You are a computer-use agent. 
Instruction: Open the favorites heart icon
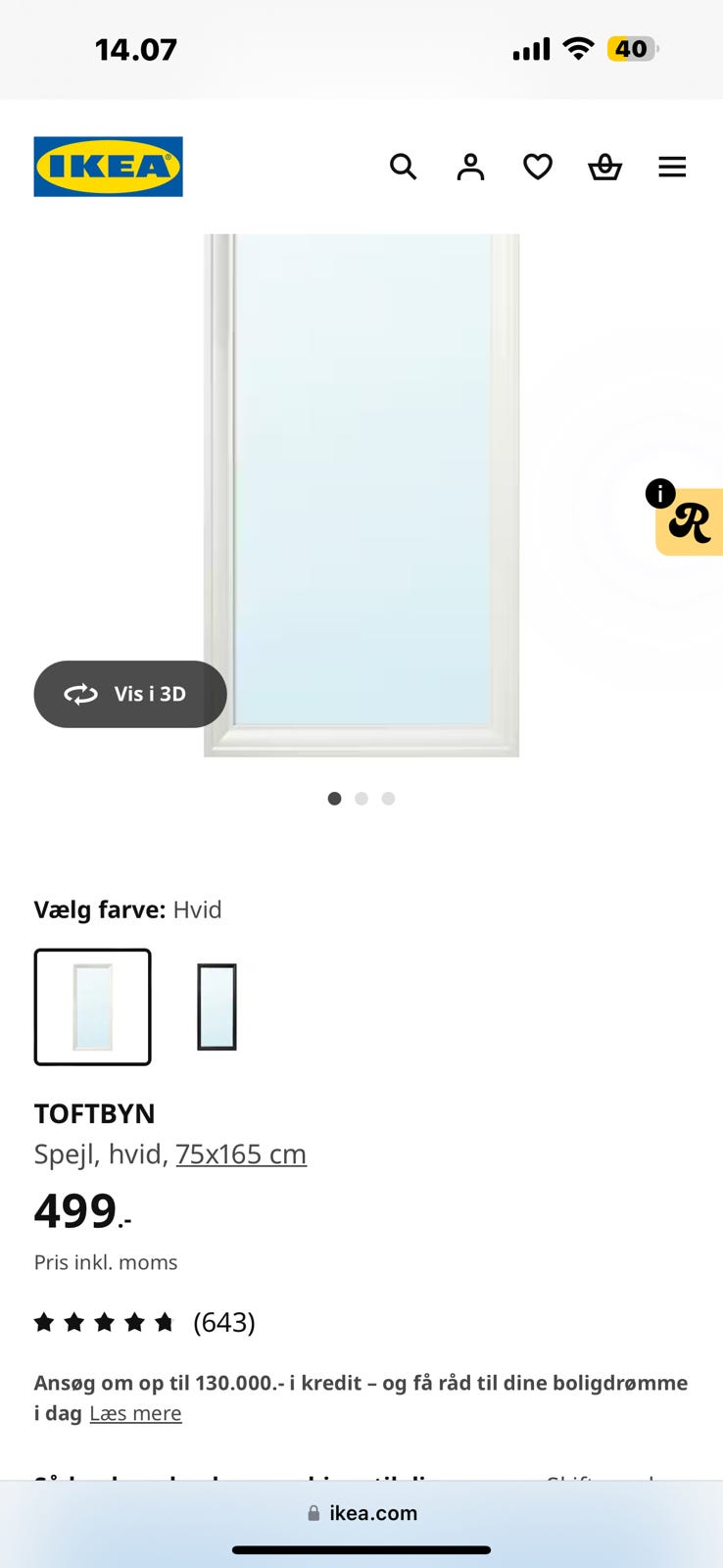pos(537,167)
